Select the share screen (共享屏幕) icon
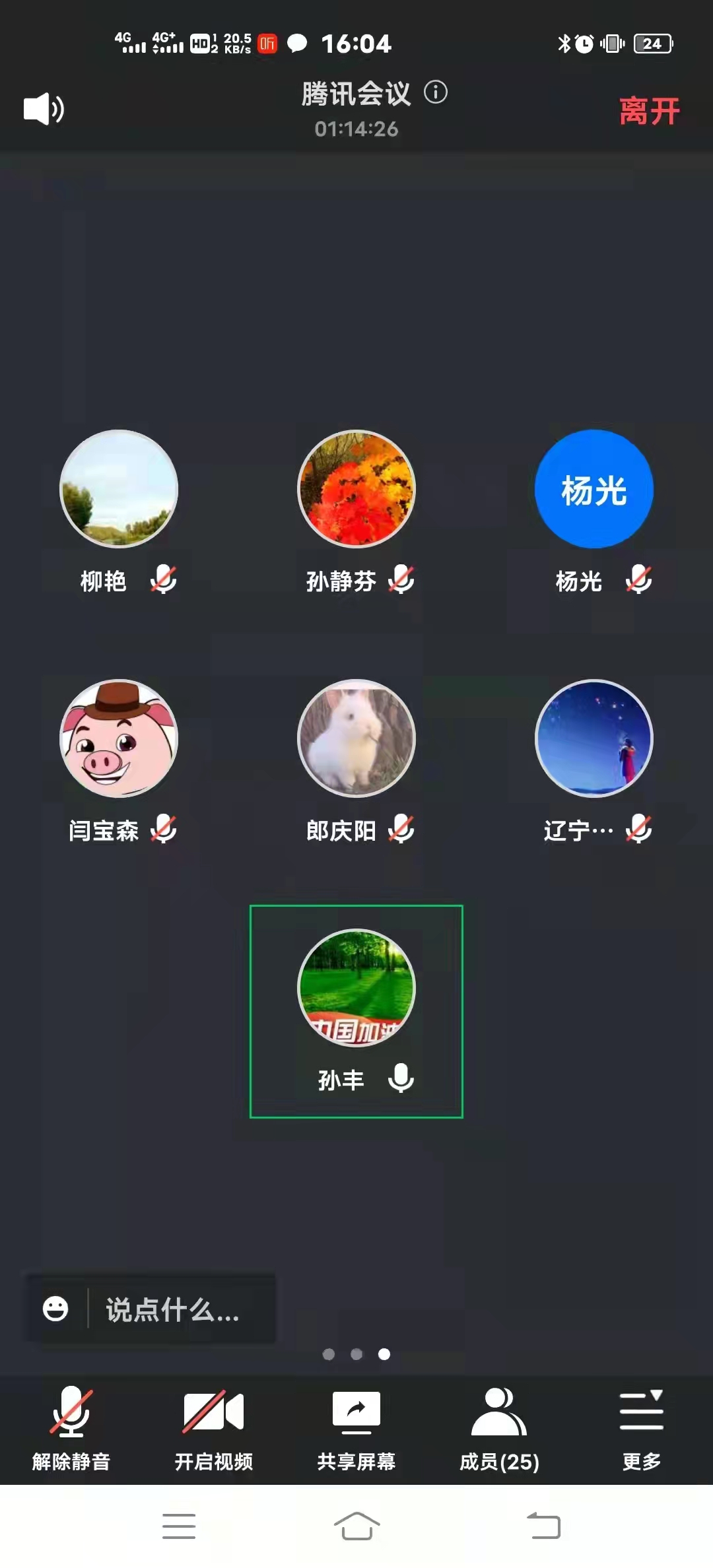 click(356, 1413)
